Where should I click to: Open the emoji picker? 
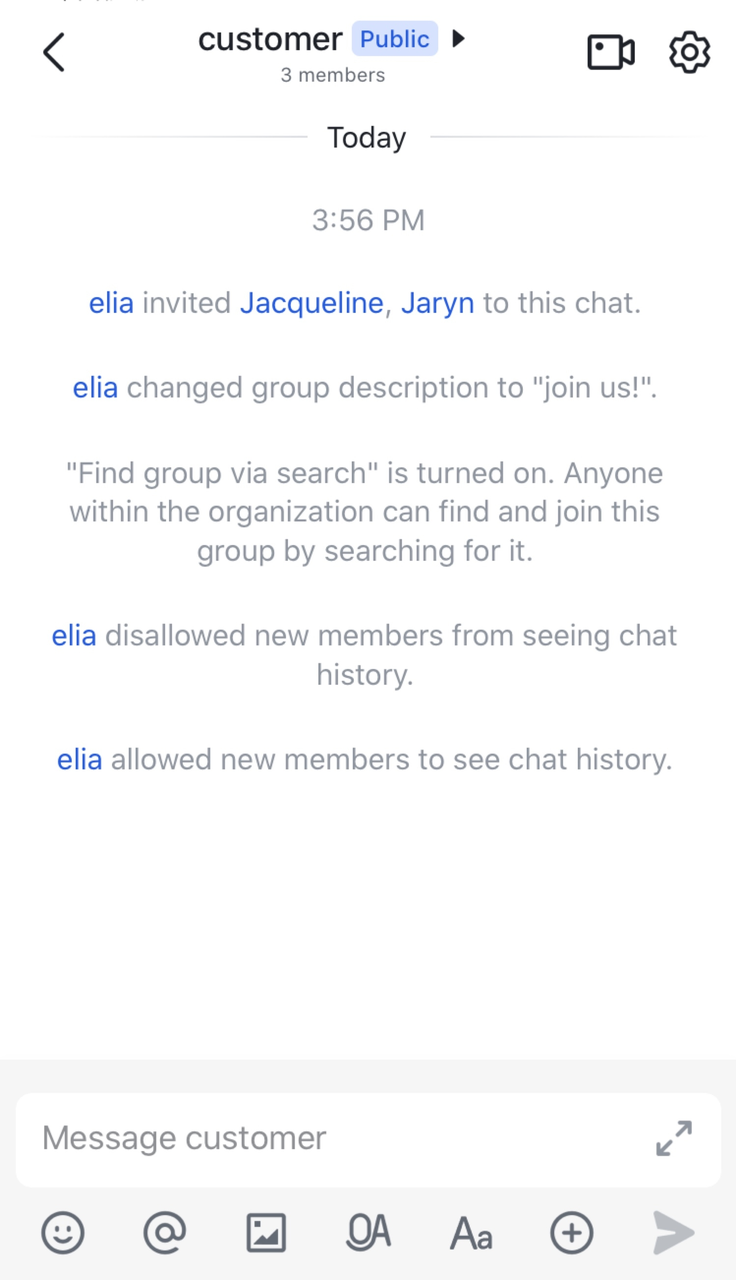tap(63, 1232)
